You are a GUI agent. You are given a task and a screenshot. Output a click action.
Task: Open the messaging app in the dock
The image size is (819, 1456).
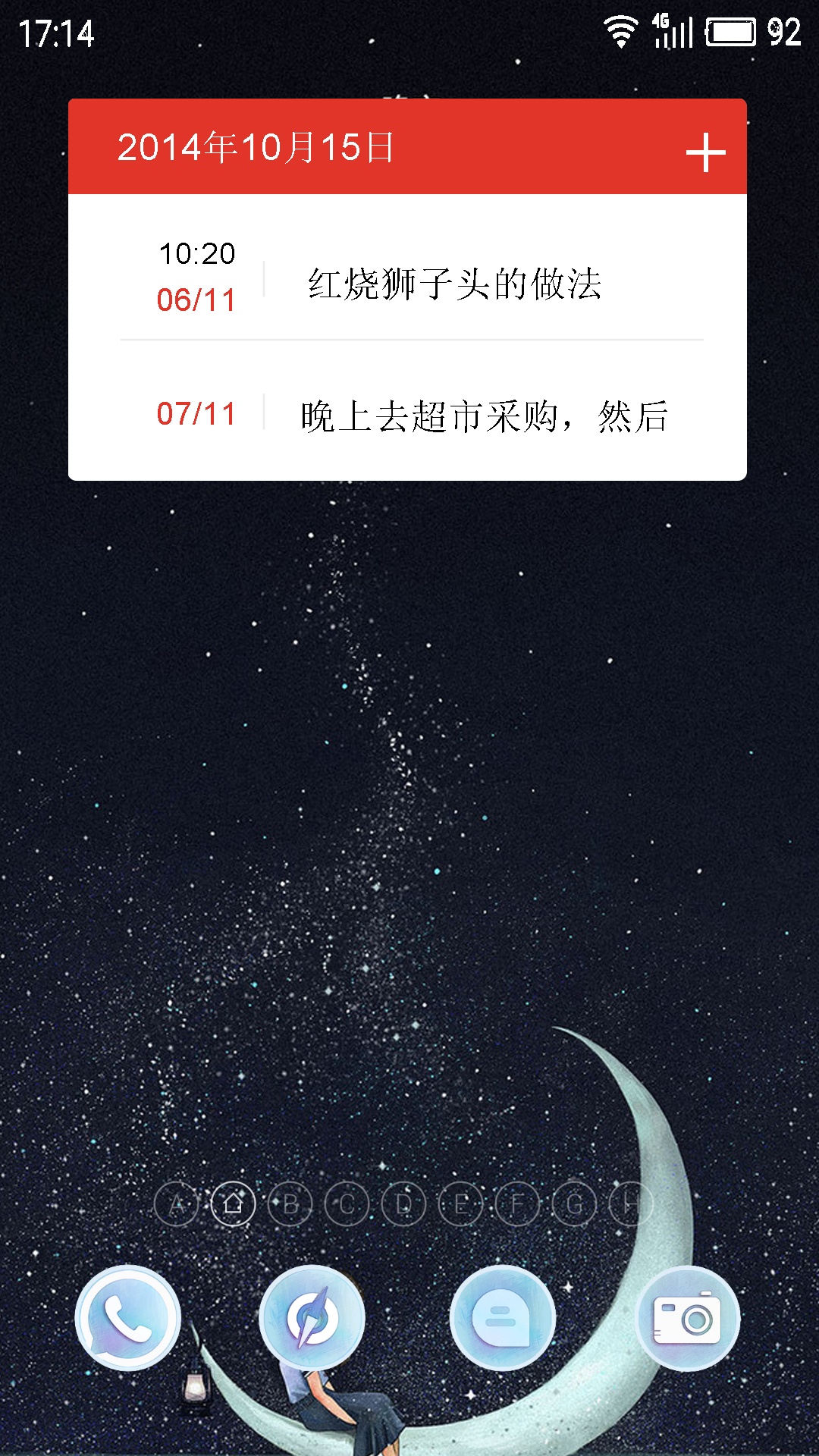click(x=502, y=1318)
